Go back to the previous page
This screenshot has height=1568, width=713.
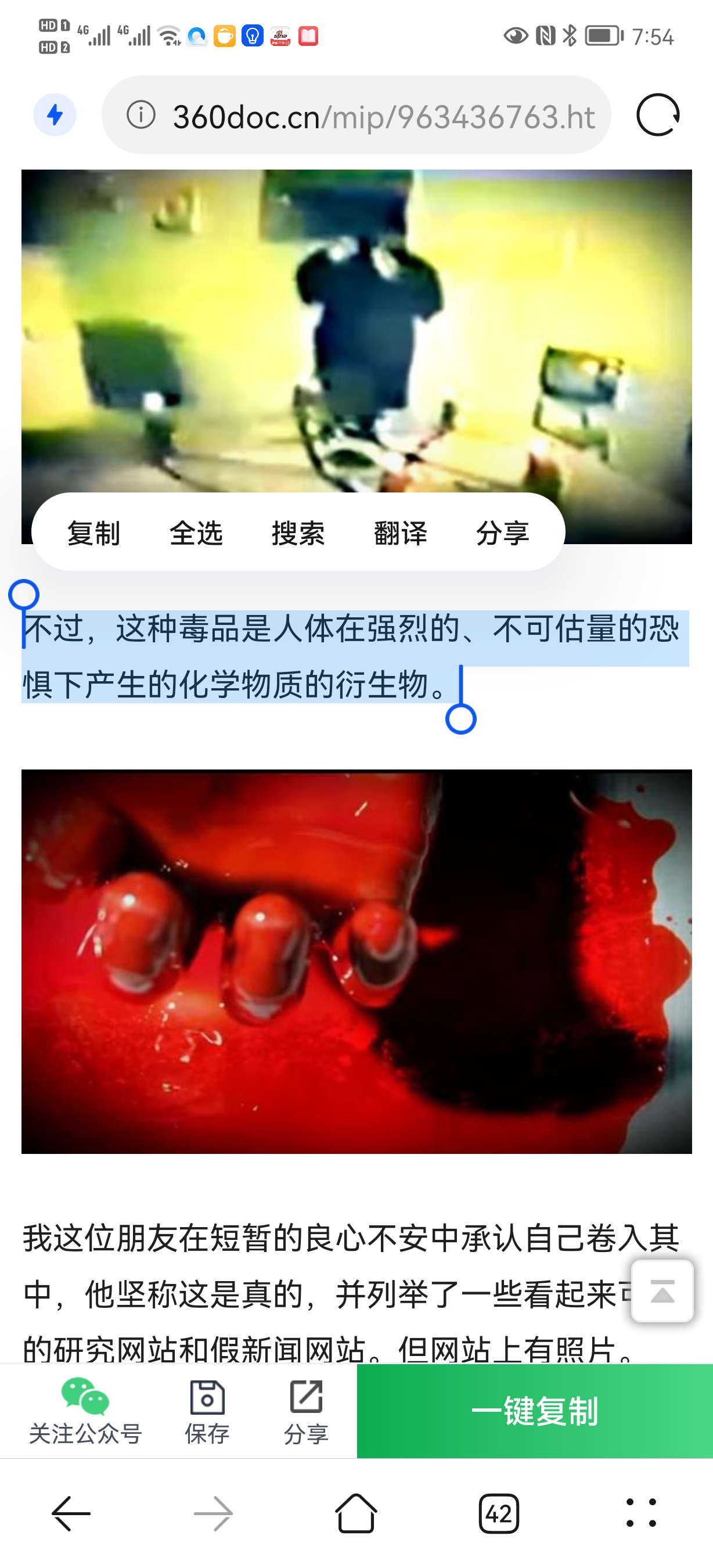coord(71,1513)
